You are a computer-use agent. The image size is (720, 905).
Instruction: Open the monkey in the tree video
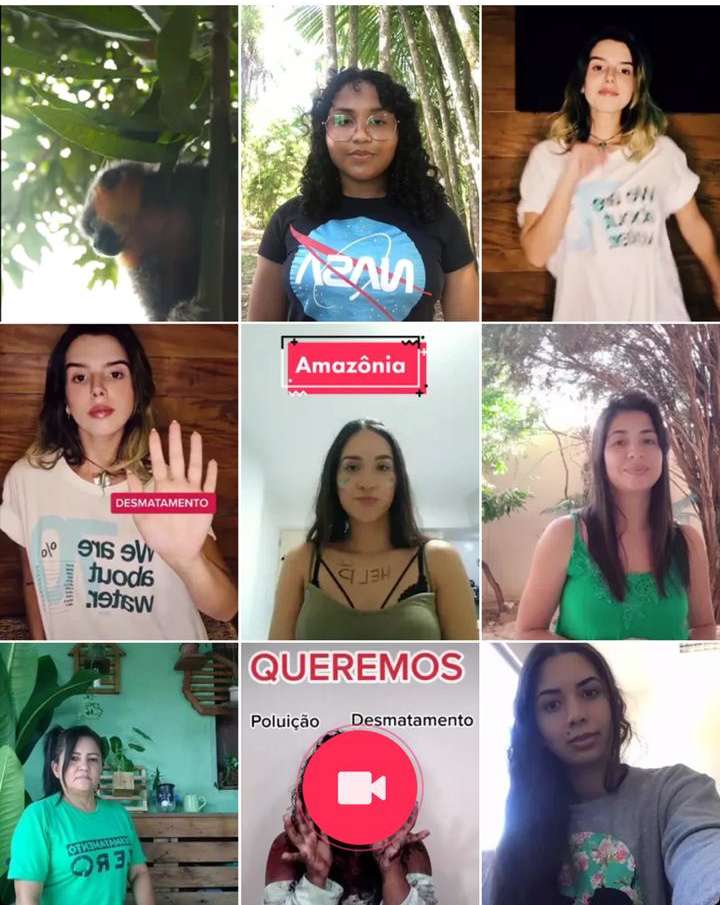click(119, 160)
